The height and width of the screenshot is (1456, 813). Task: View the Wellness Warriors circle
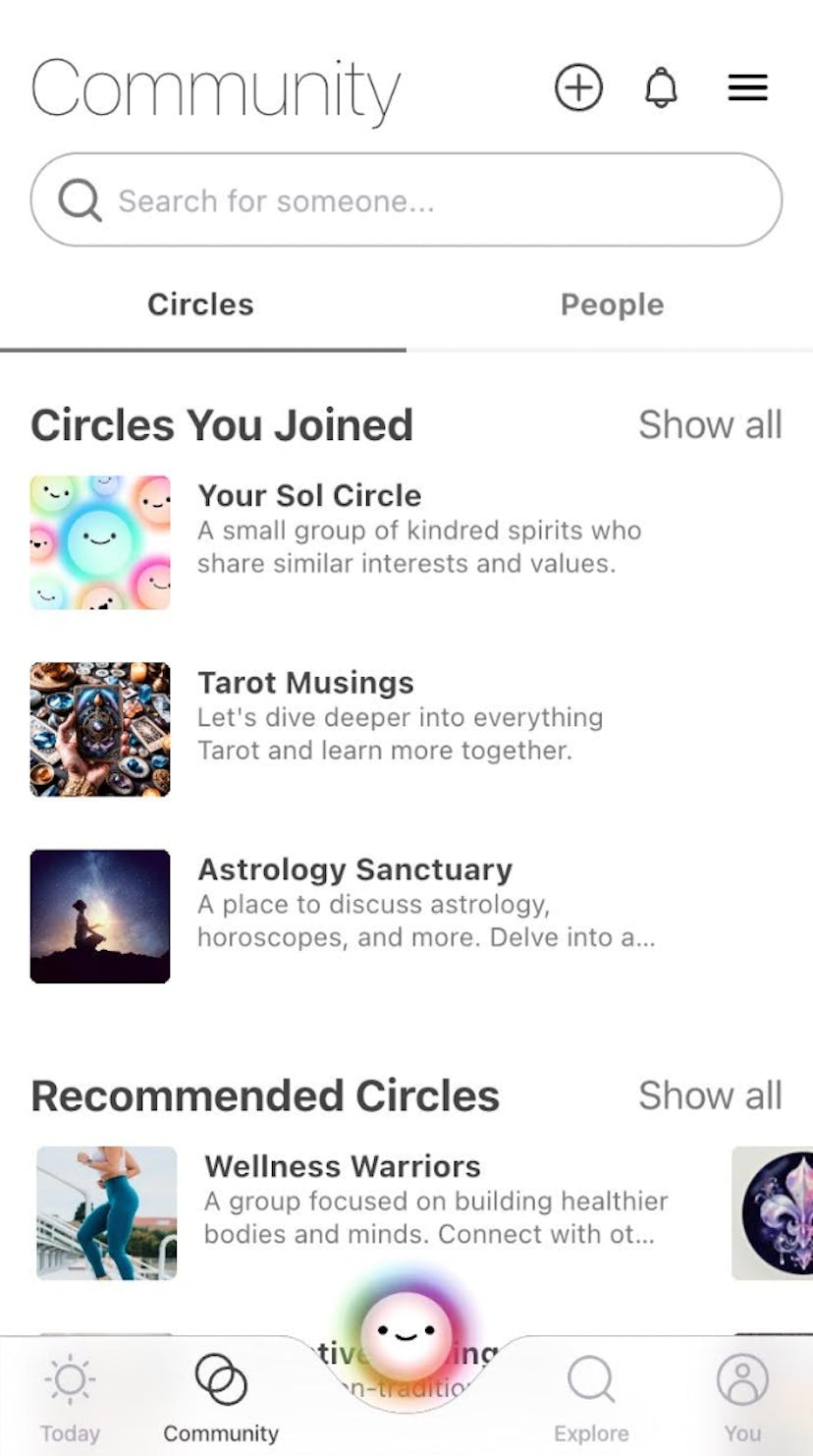(343, 1166)
